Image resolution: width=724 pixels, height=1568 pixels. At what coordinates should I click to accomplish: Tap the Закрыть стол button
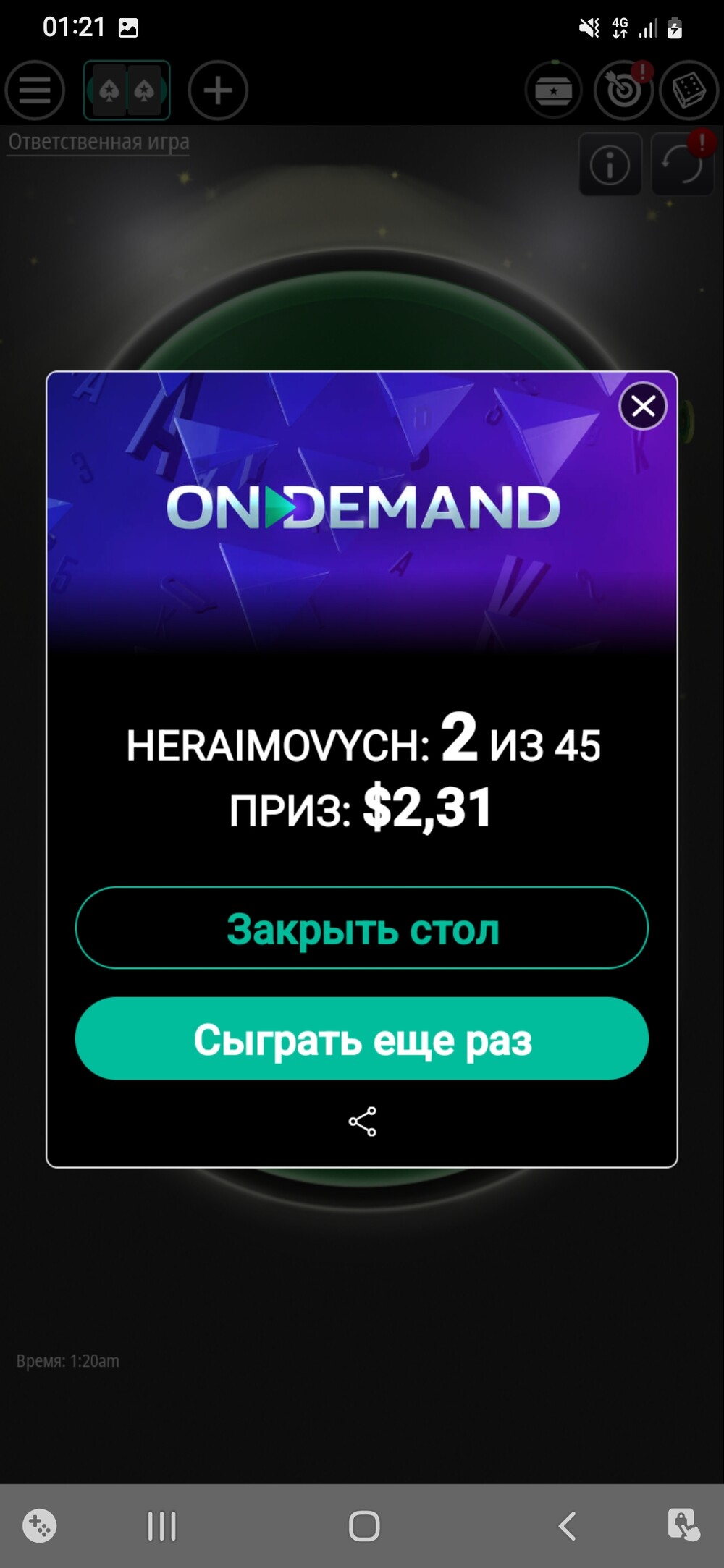(x=362, y=928)
